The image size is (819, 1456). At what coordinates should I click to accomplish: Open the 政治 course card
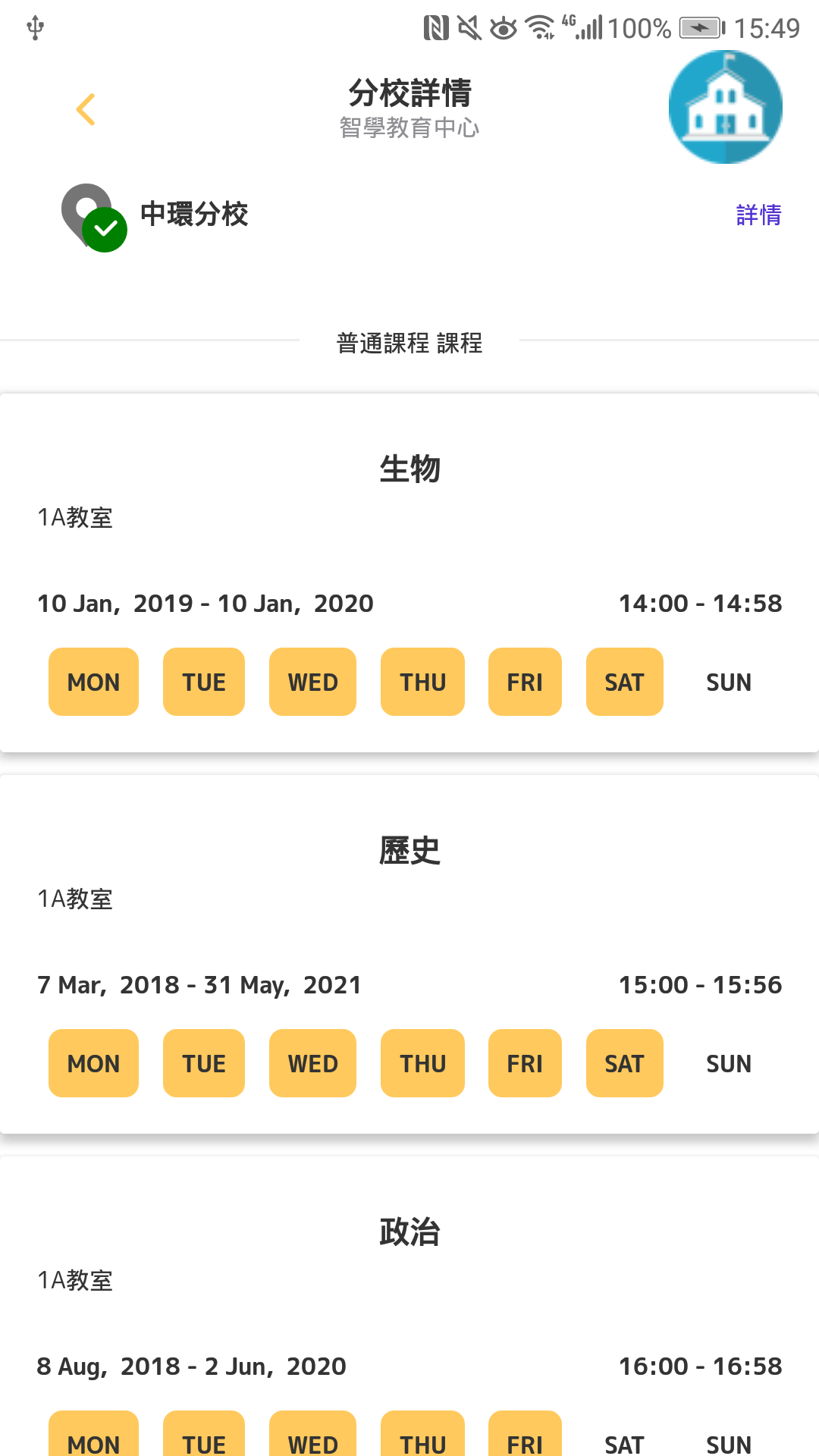409,1306
